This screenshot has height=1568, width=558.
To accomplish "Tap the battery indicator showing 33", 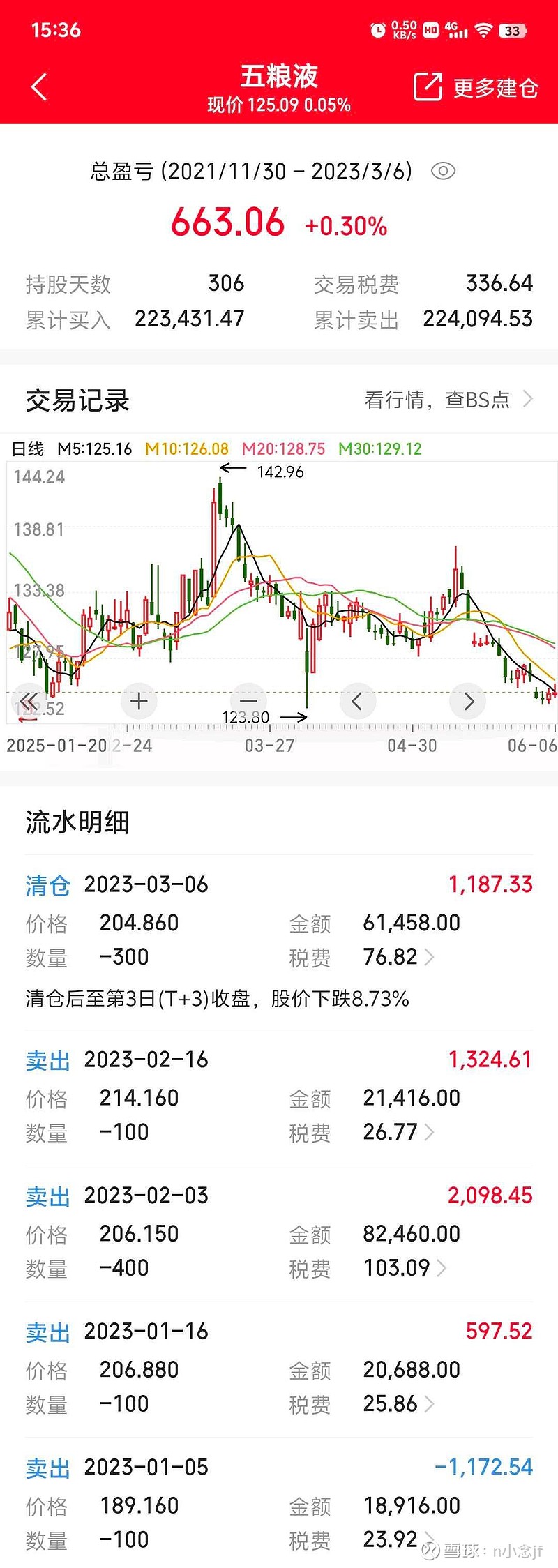I will [x=511, y=30].
